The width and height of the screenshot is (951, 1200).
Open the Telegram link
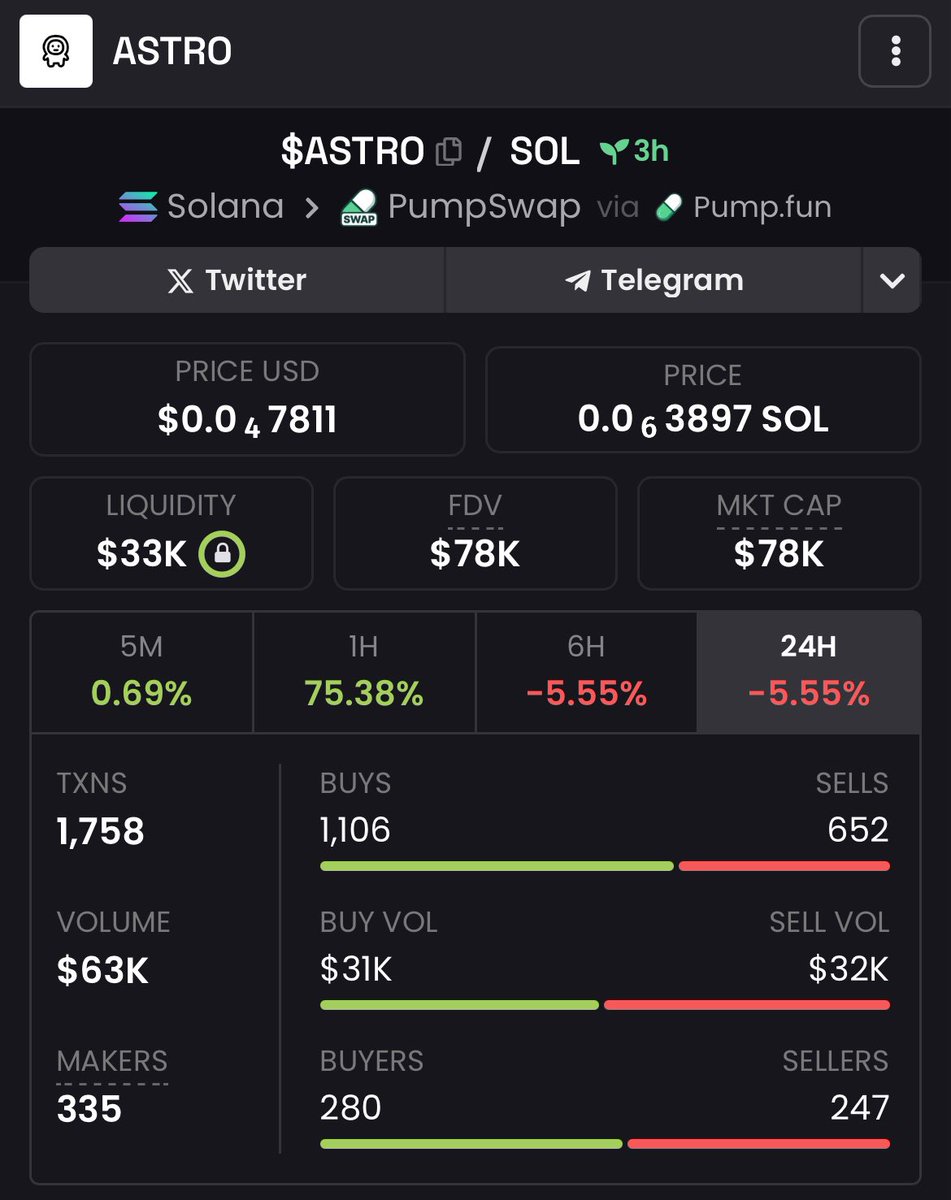[654, 280]
